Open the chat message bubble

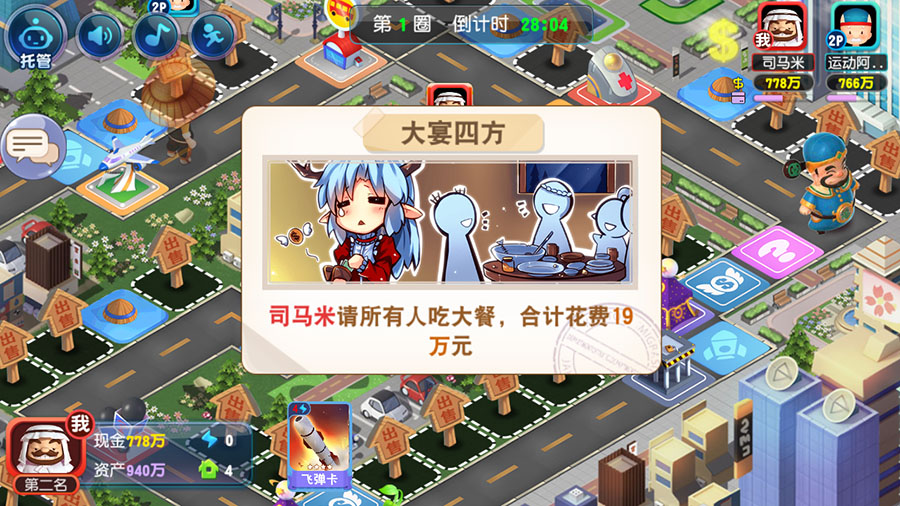30,146
